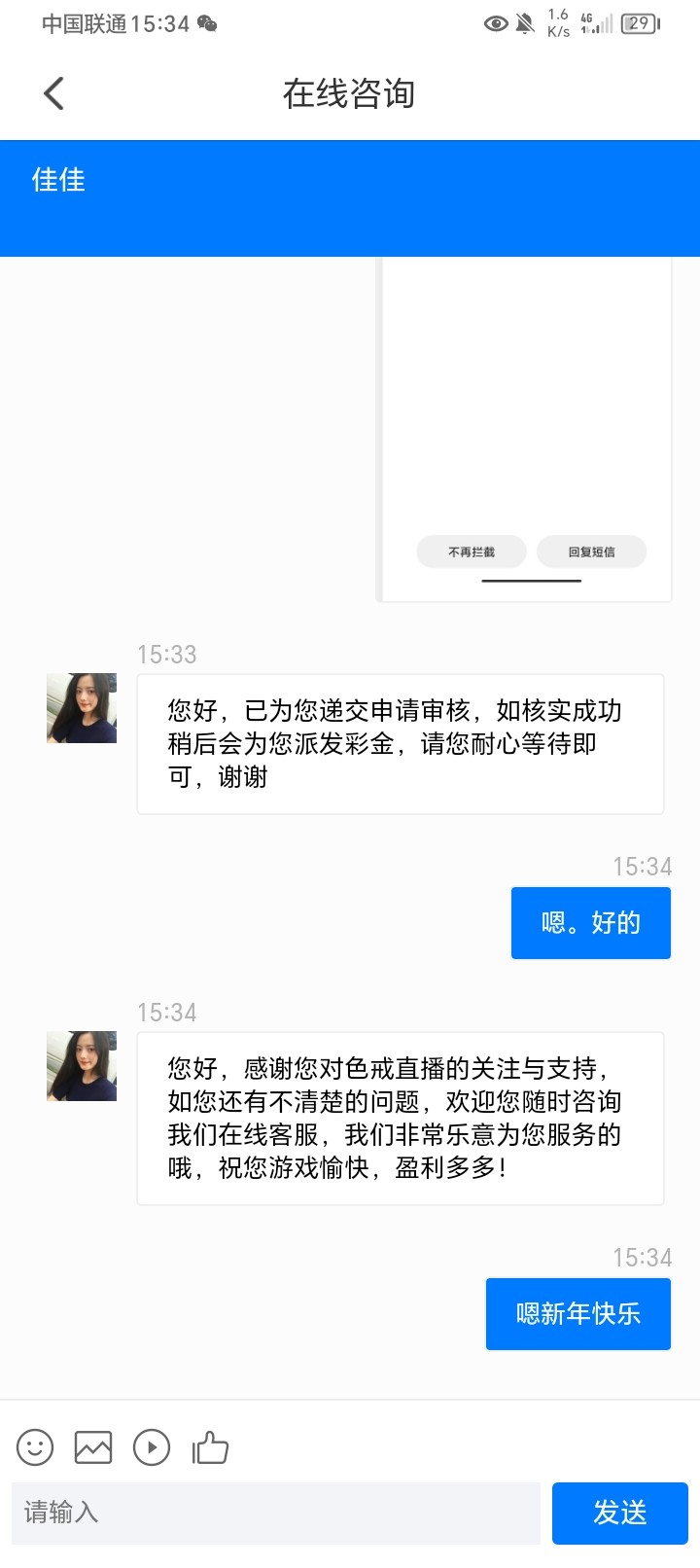Screen dimensions: 700x1568
Task: Tap the 发送 send button
Action: 619,1513
